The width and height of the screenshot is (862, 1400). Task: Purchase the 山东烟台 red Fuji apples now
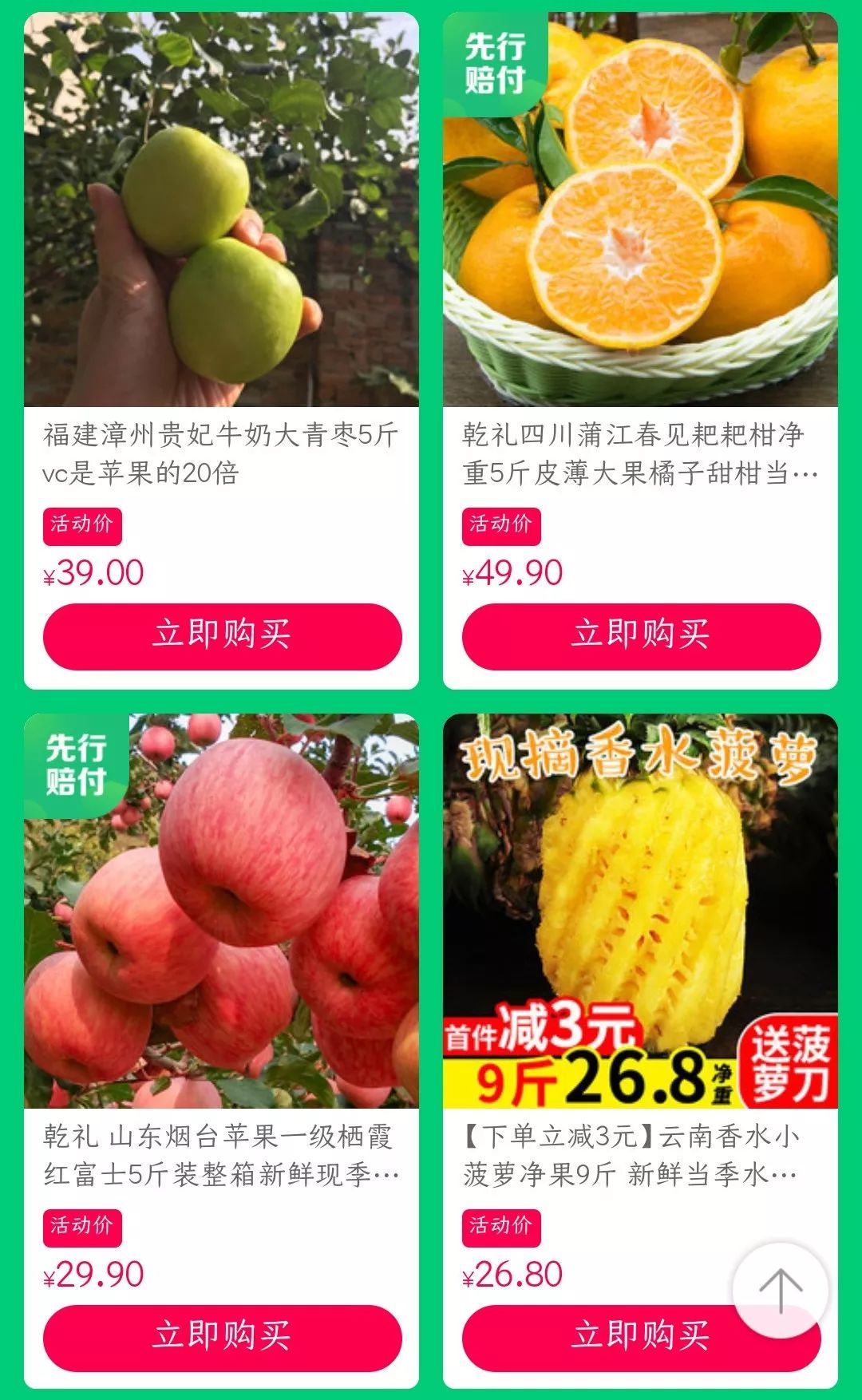coord(222,1337)
